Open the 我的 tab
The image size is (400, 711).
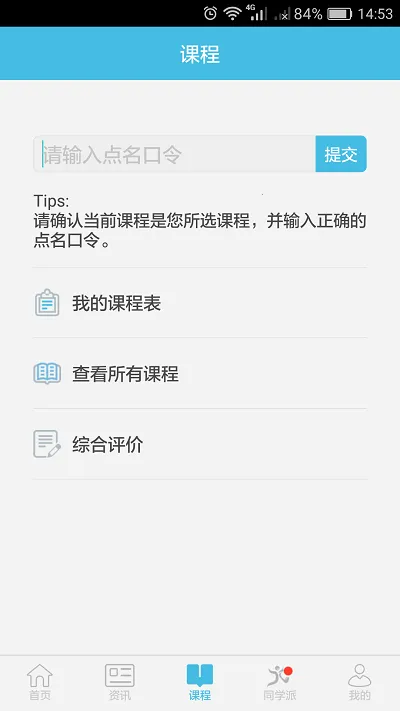pos(360,682)
